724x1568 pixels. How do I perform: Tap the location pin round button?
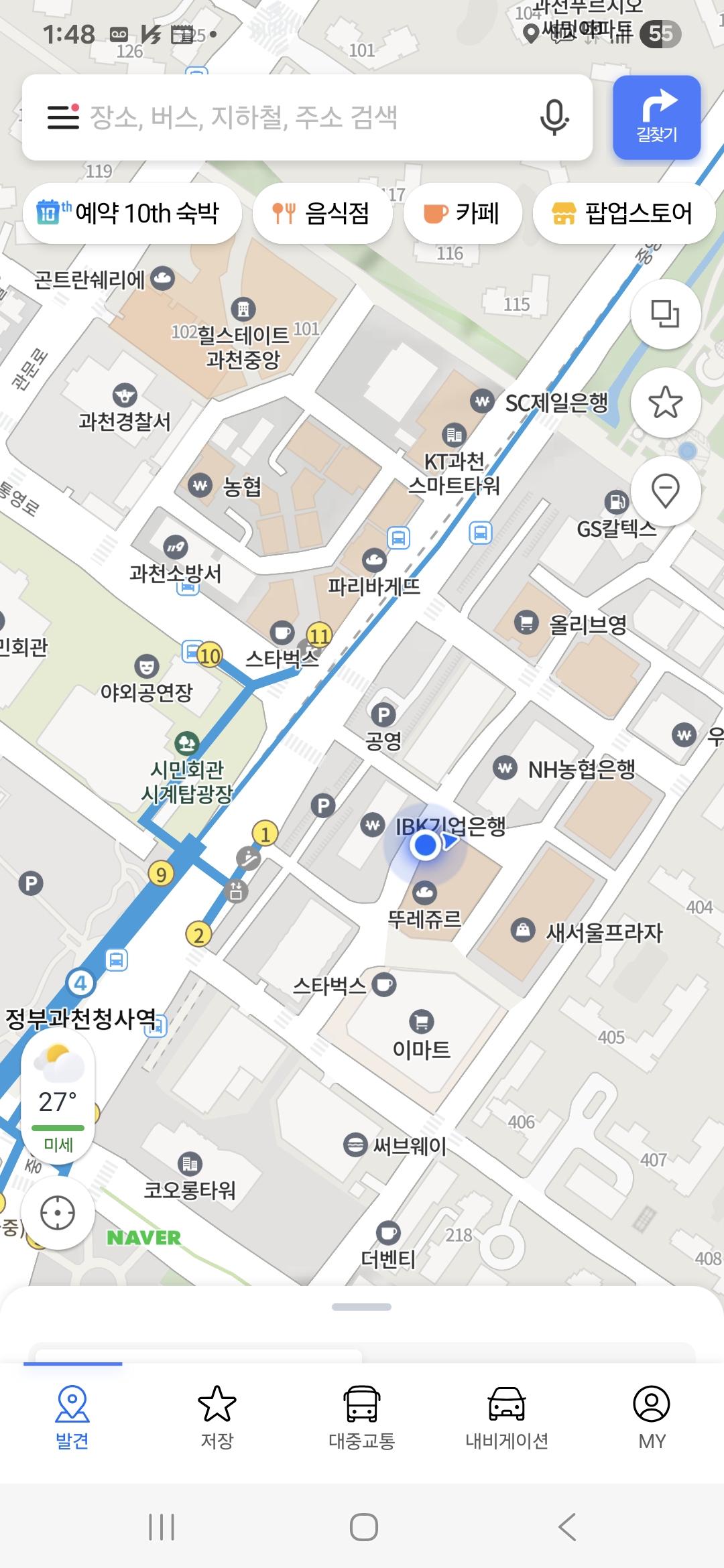pos(665,491)
